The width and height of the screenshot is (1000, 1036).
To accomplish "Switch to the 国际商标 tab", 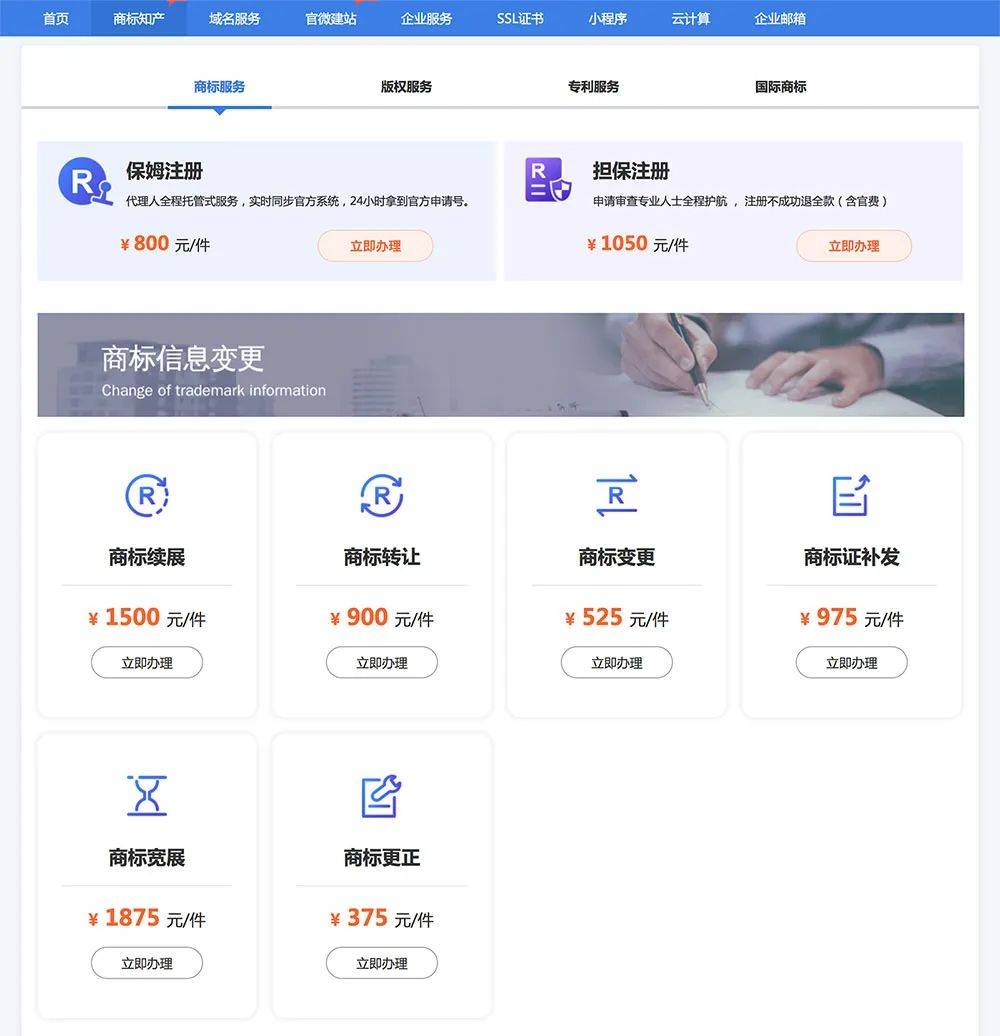I will click(781, 86).
